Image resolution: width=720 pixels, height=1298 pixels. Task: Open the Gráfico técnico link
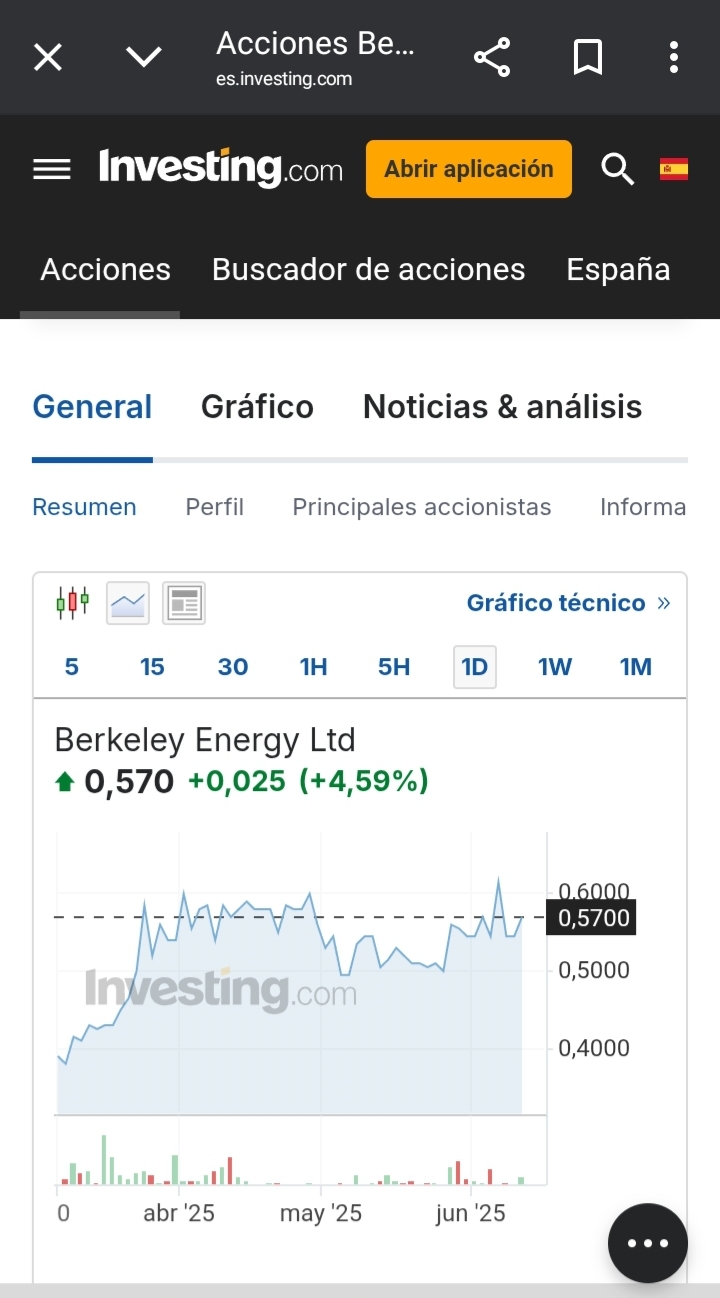click(x=568, y=603)
